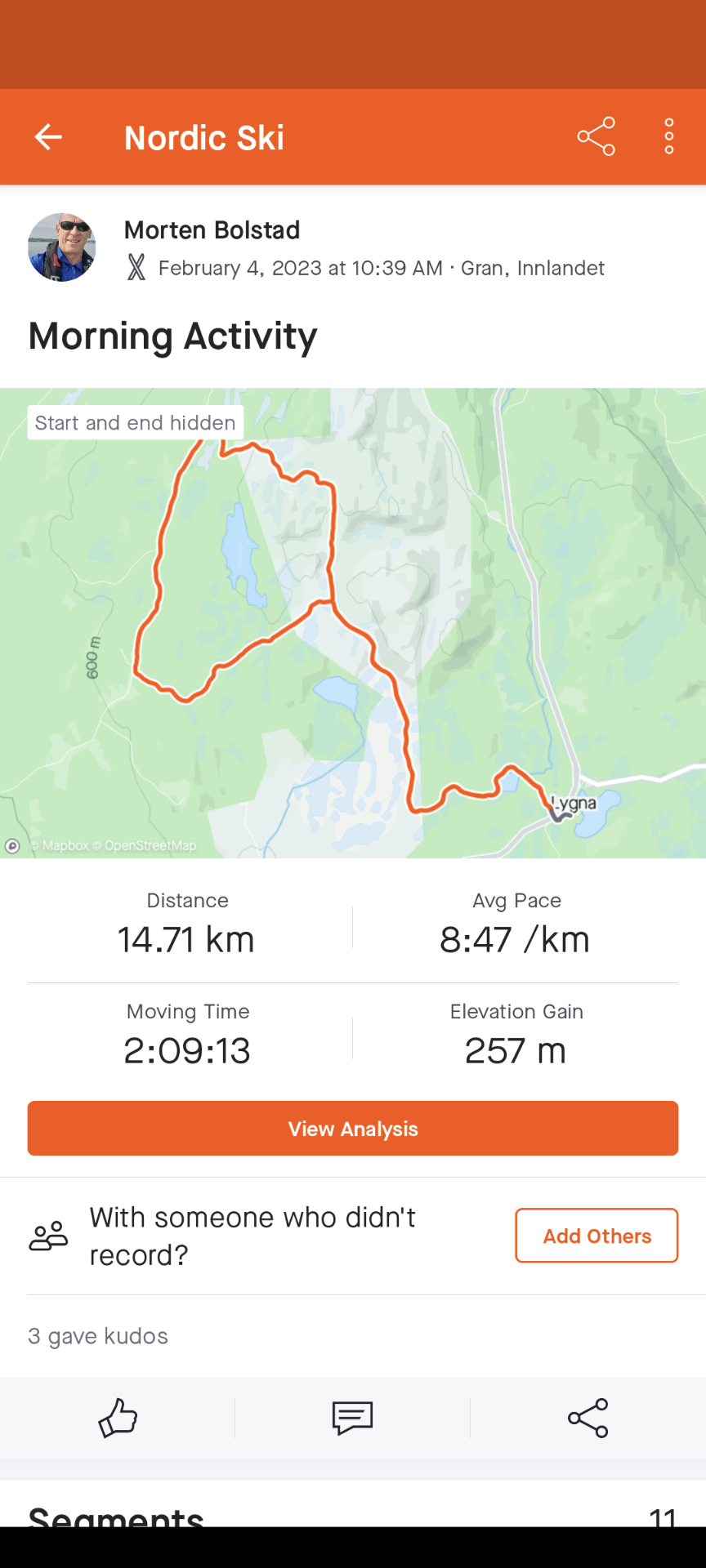Screen dimensions: 706x1568
Task: View who gave kudos
Action: [98, 1336]
